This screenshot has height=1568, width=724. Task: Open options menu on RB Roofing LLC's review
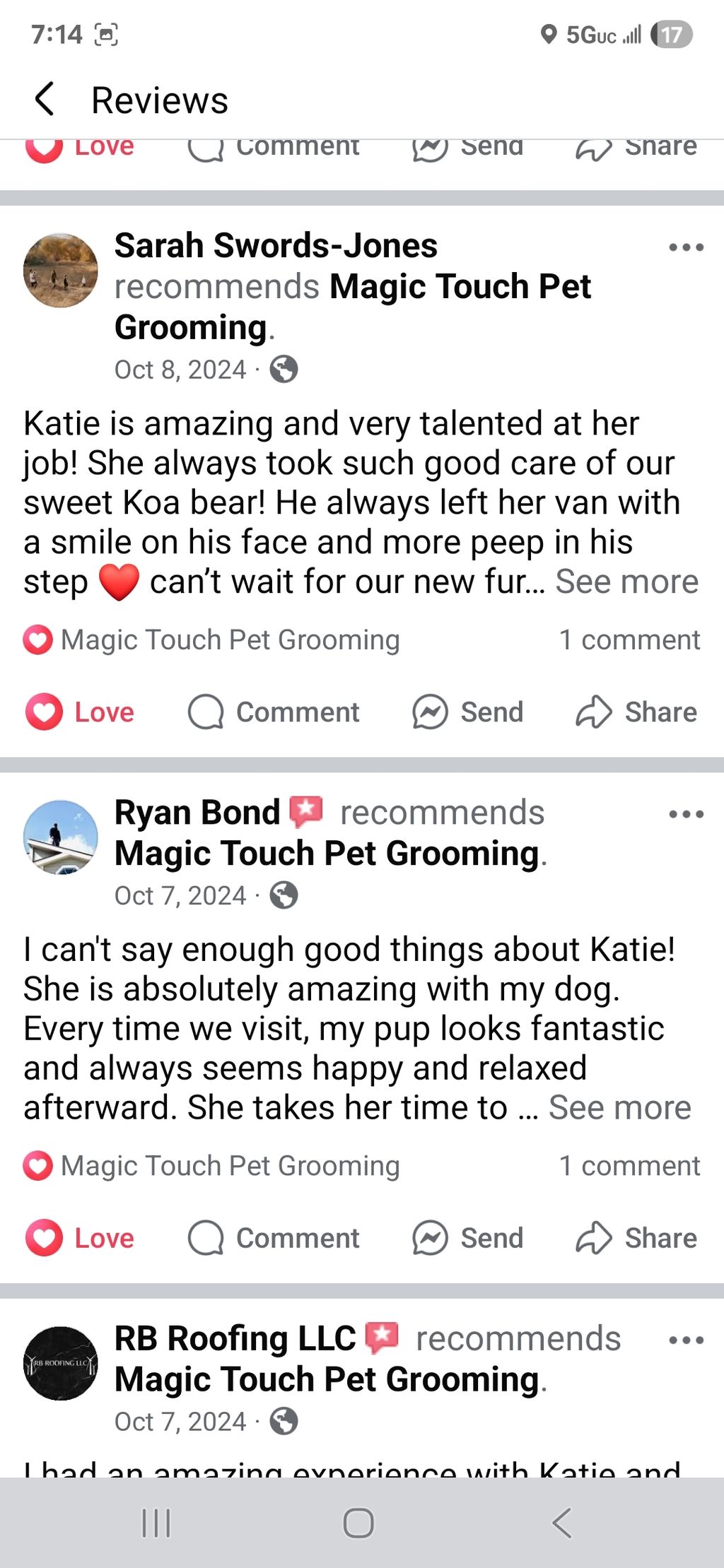tap(686, 1340)
